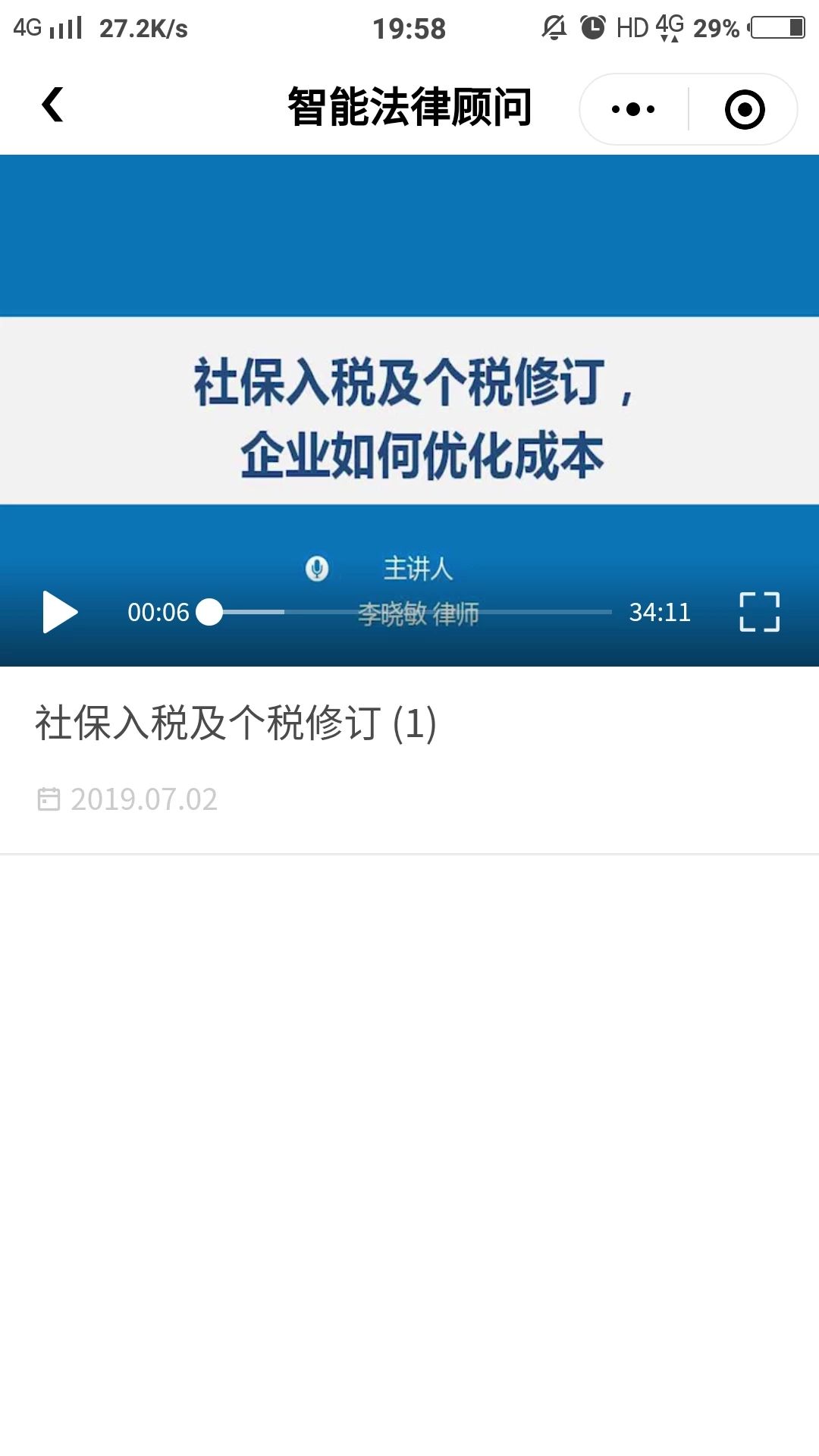
Task: Close the mini program with the circle button
Action: pyautogui.click(x=744, y=109)
